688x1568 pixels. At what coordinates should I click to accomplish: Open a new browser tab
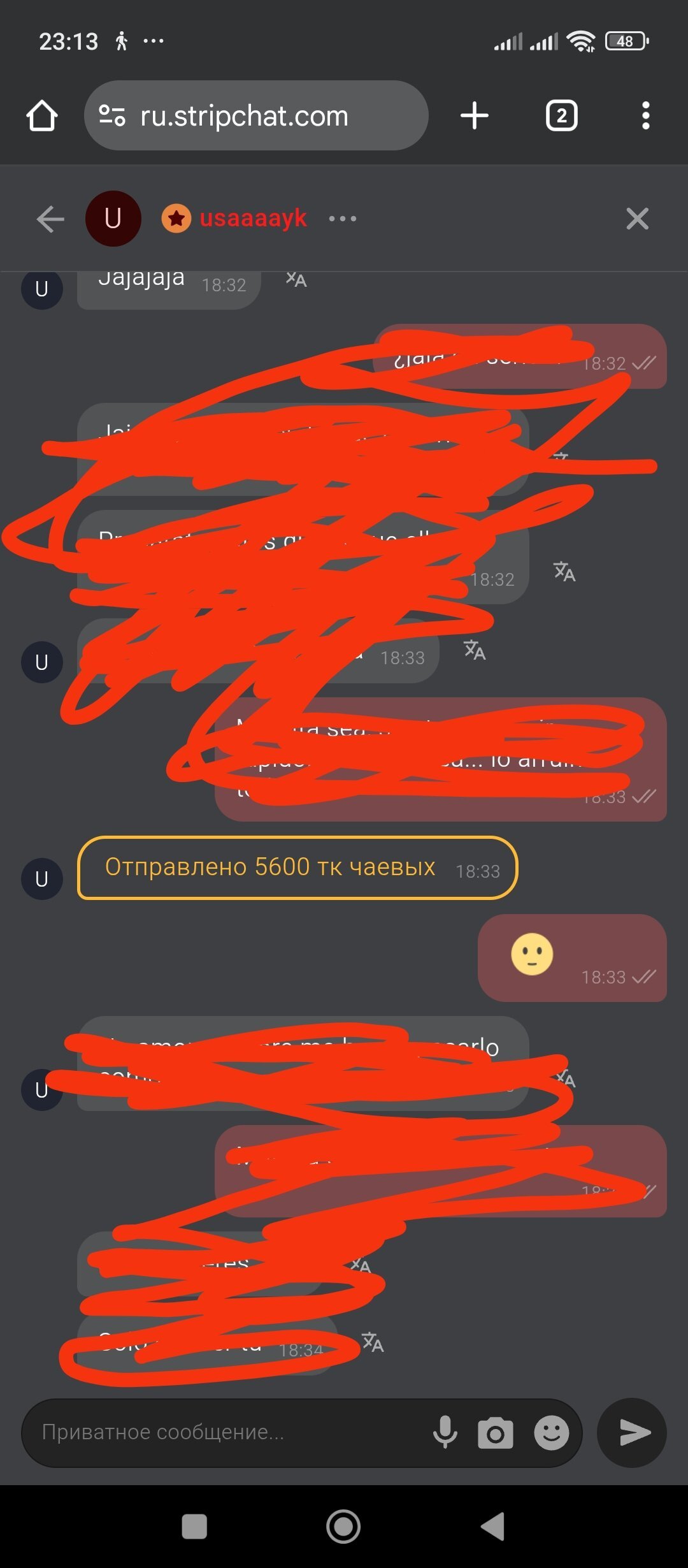(x=475, y=116)
